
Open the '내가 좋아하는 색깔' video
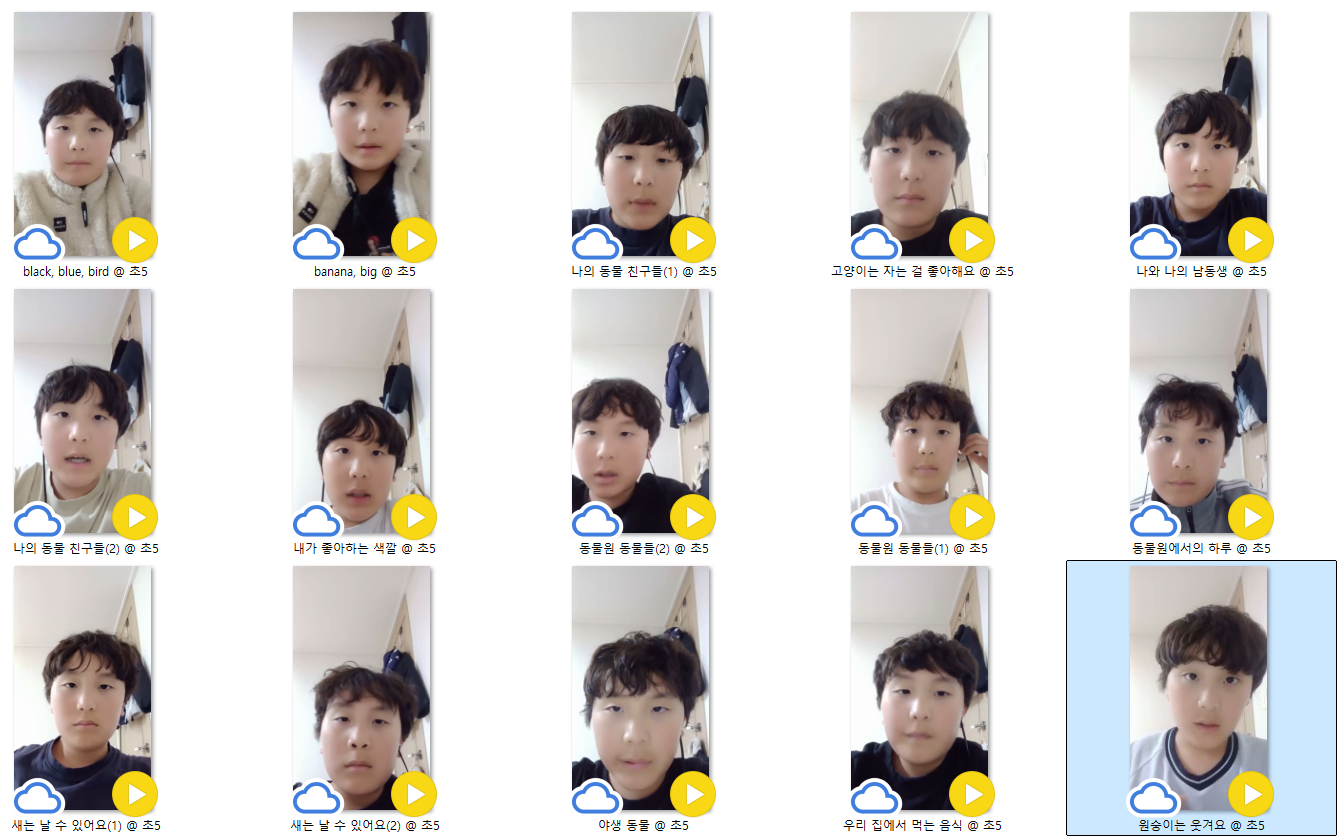(362, 412)
